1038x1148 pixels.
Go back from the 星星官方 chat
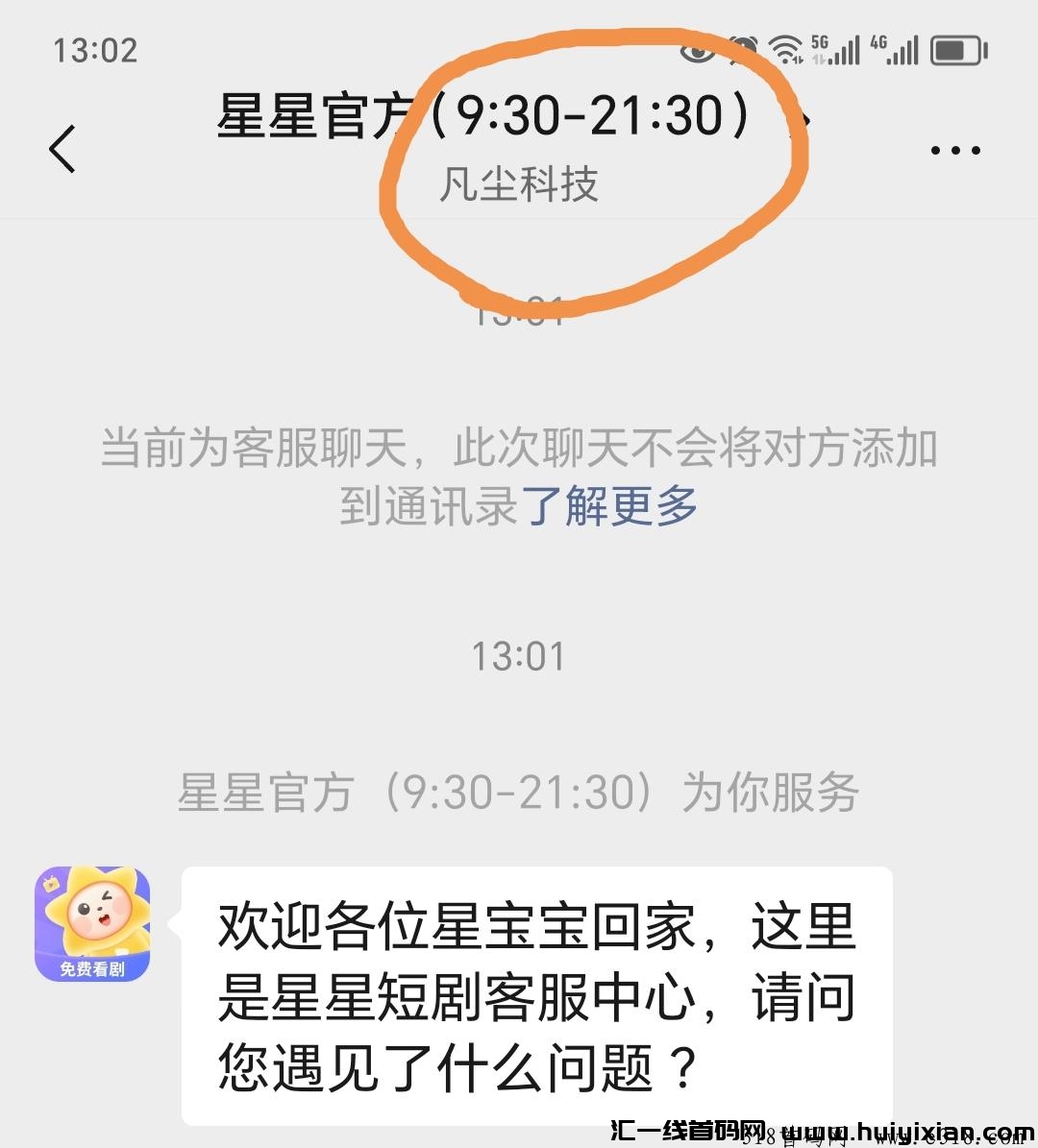point(62,149)
